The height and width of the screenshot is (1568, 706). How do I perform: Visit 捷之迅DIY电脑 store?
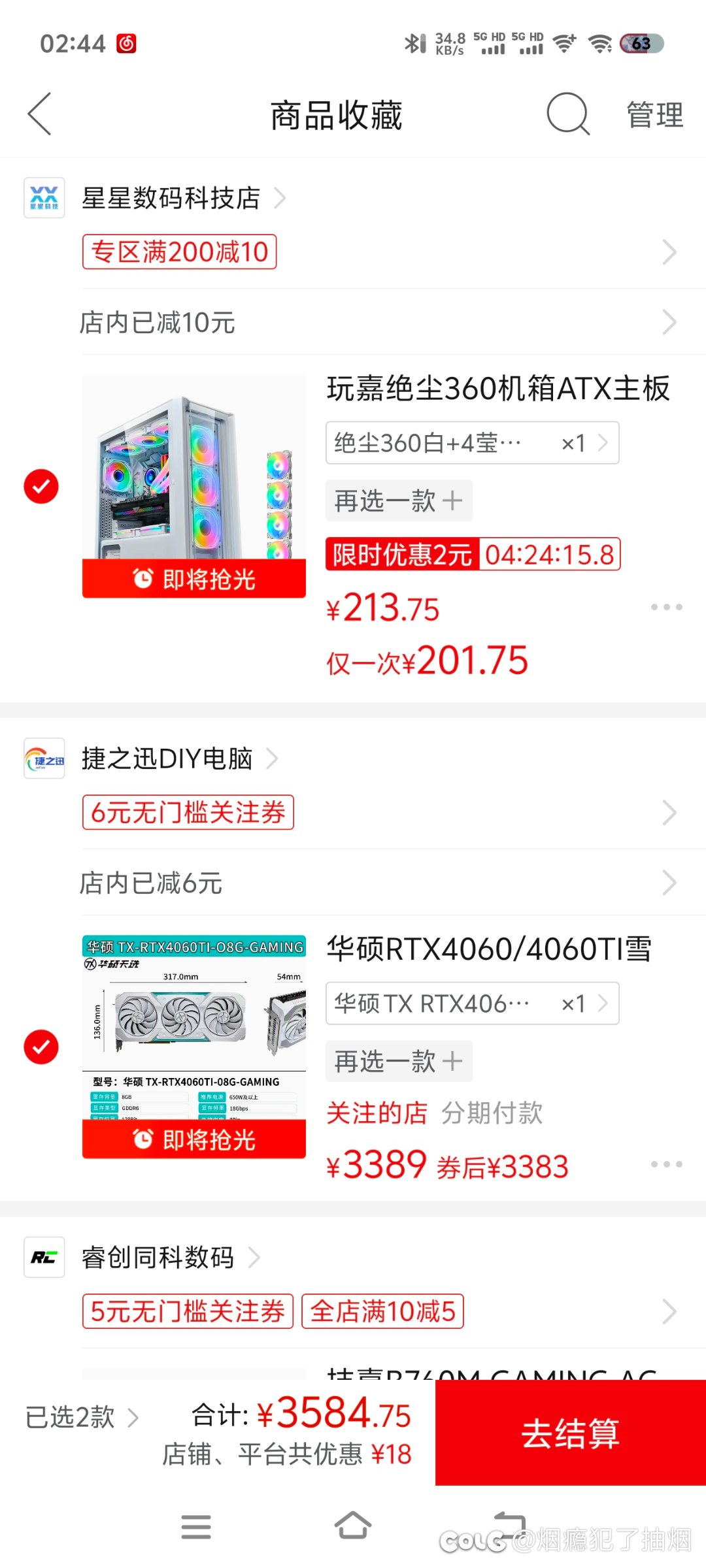click(167, 758)
